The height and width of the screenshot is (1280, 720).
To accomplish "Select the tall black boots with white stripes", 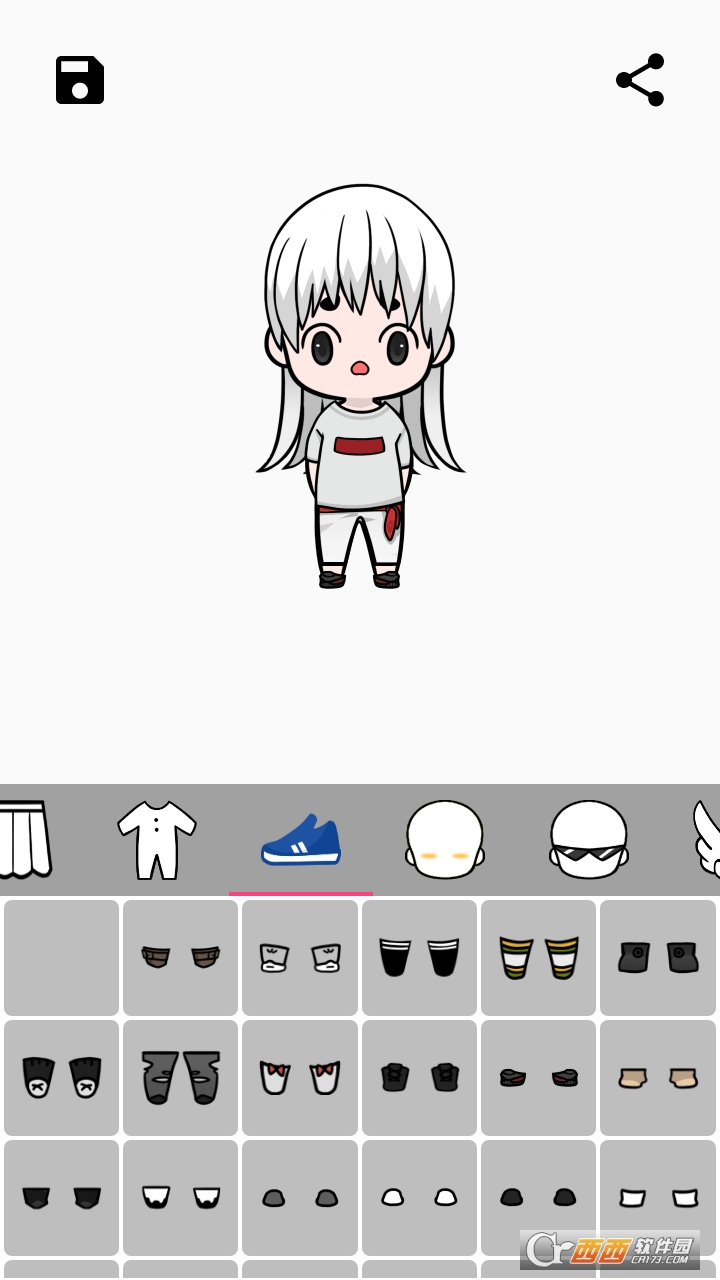I will click(x=419, y=956).
